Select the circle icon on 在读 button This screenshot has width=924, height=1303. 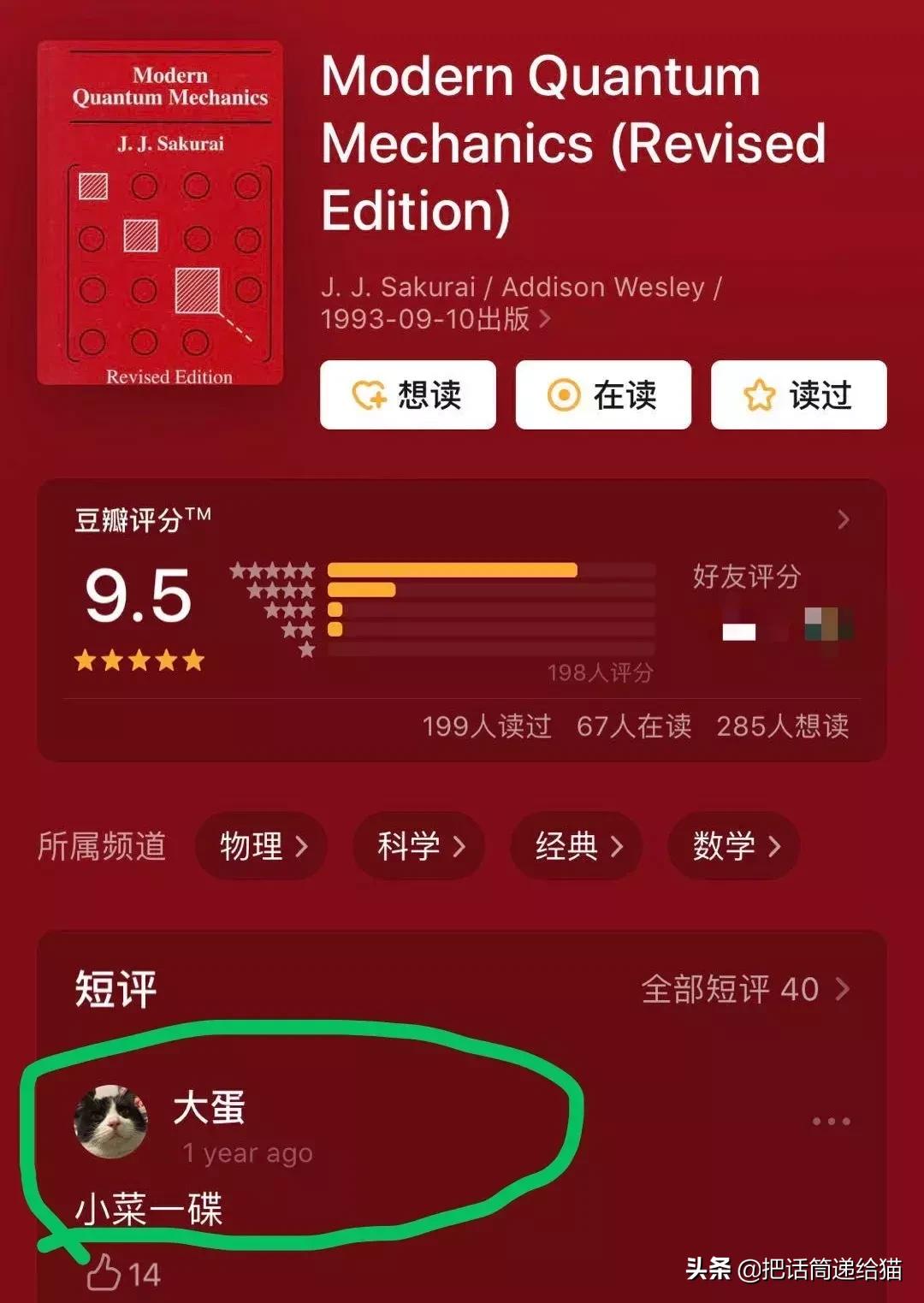pos(564,395)
